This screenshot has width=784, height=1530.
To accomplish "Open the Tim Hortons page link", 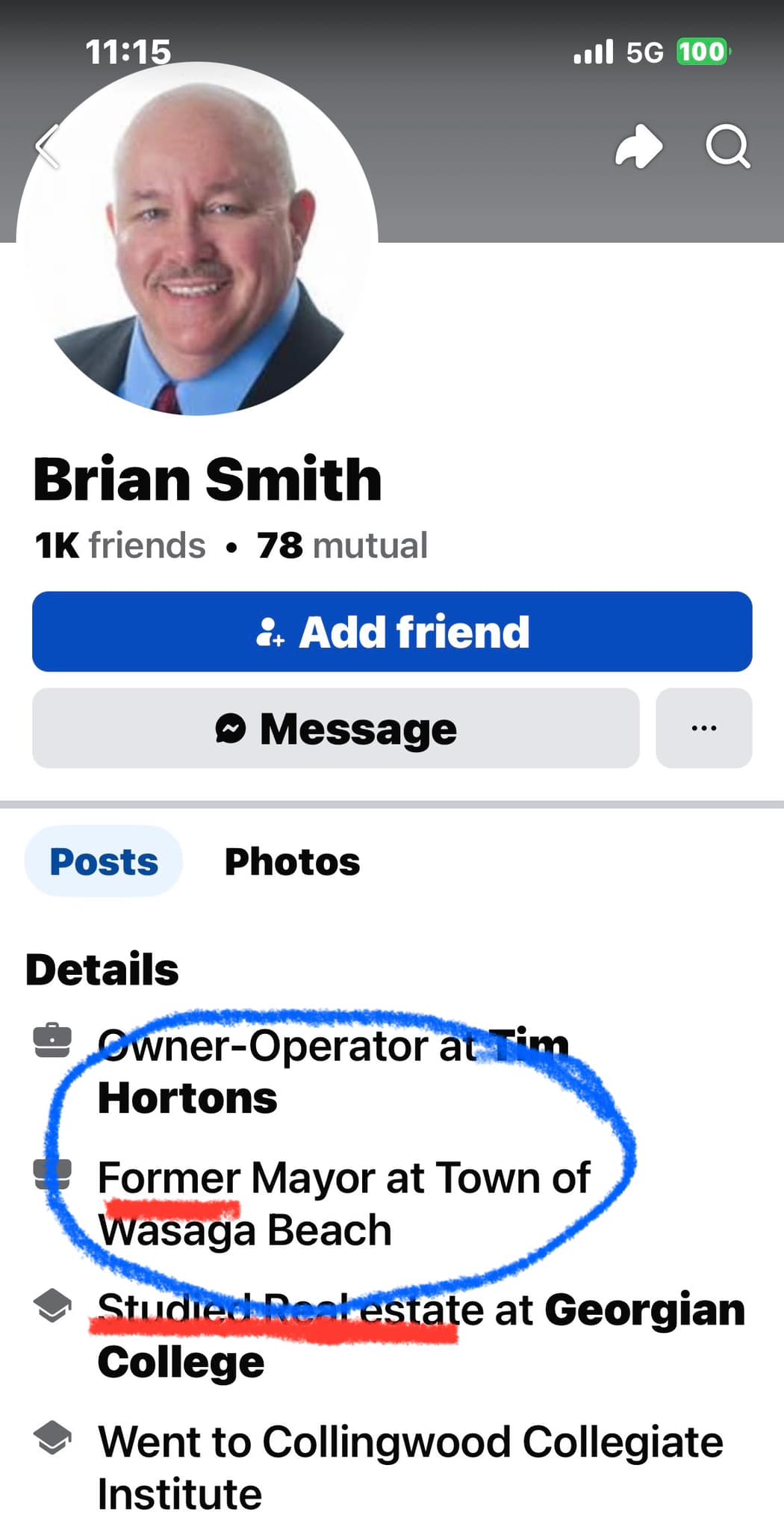I will (333, 1072).
